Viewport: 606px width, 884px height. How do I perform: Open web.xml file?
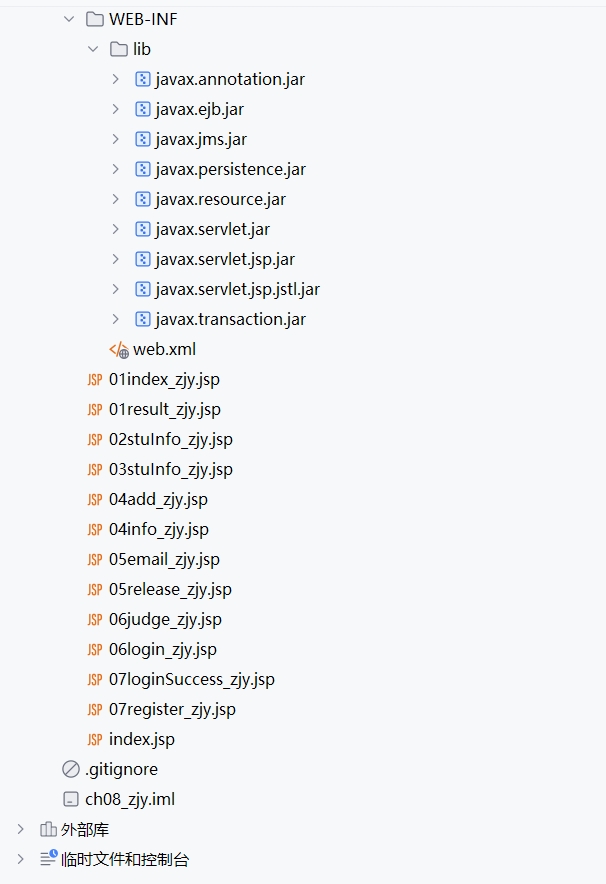pyautogui.click(x=164, y=349)
